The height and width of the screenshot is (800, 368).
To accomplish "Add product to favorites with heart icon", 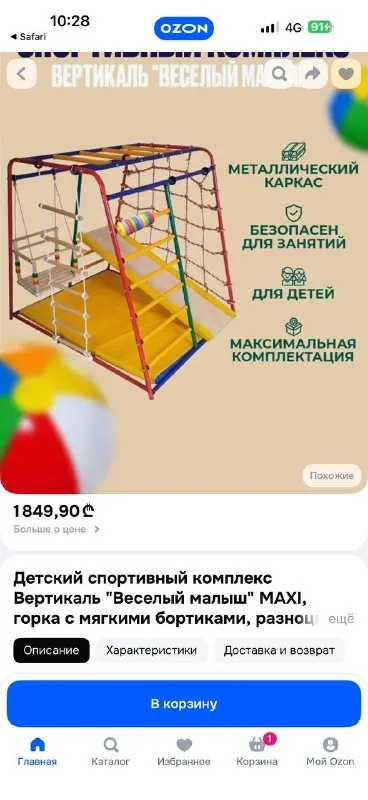I will [x=346, y=74].
